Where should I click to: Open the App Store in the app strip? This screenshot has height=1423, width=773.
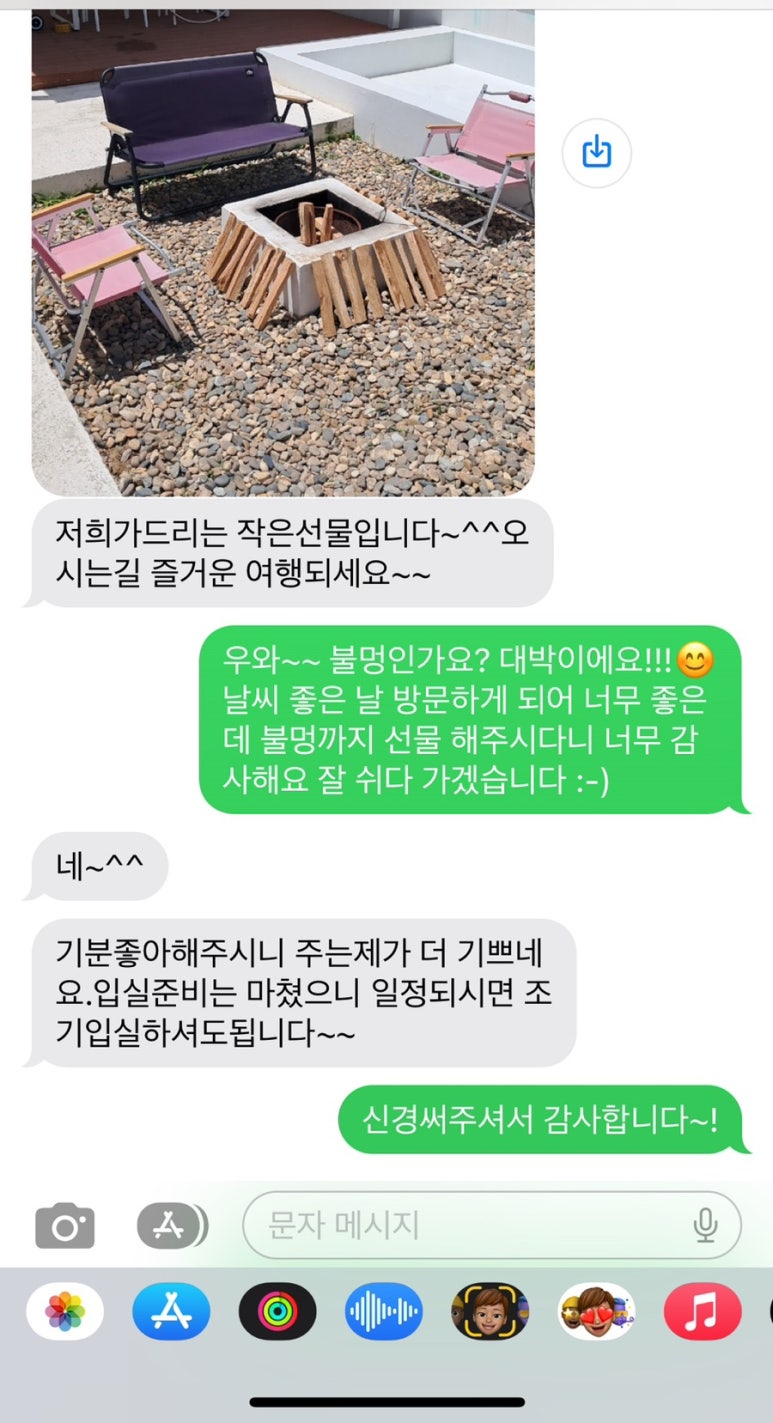[x=171, y=1311]
